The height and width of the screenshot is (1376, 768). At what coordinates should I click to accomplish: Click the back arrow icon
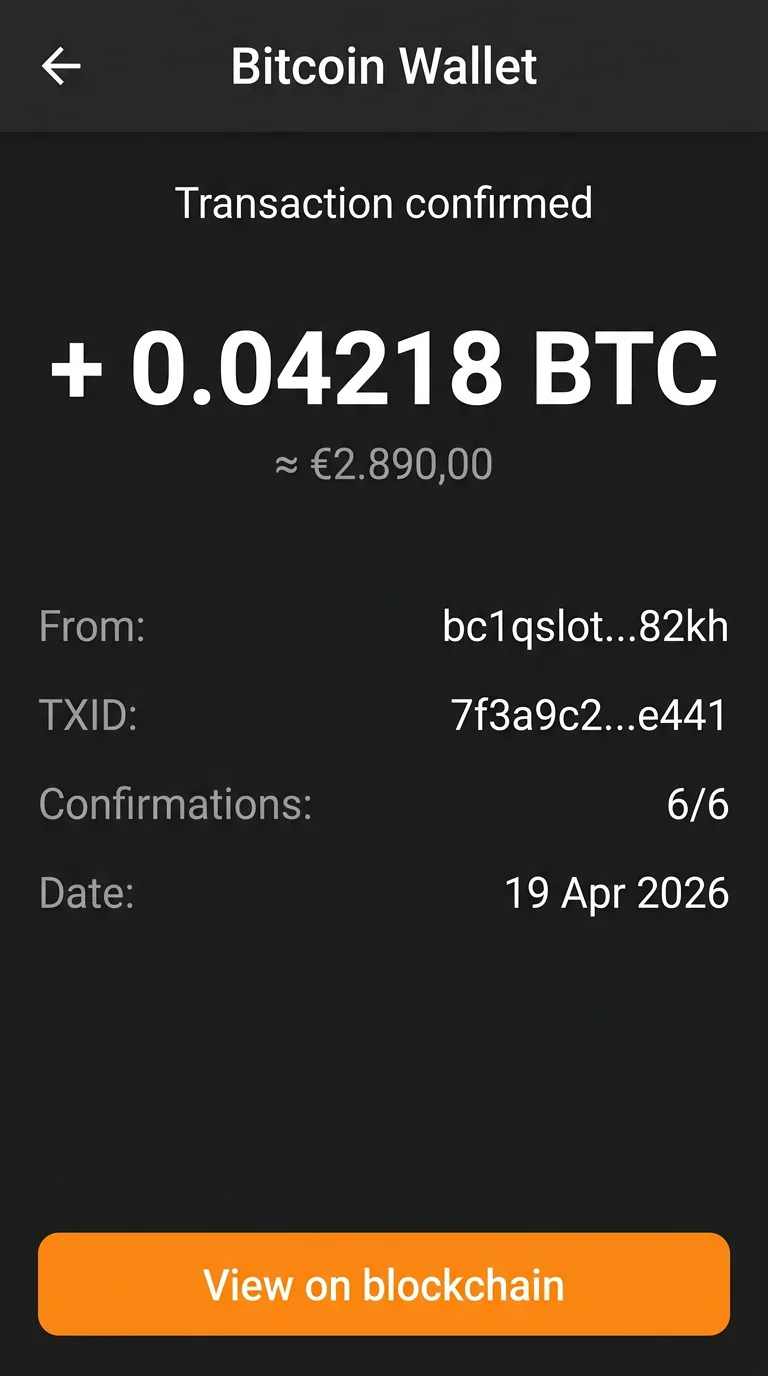[x=62, y=66]
